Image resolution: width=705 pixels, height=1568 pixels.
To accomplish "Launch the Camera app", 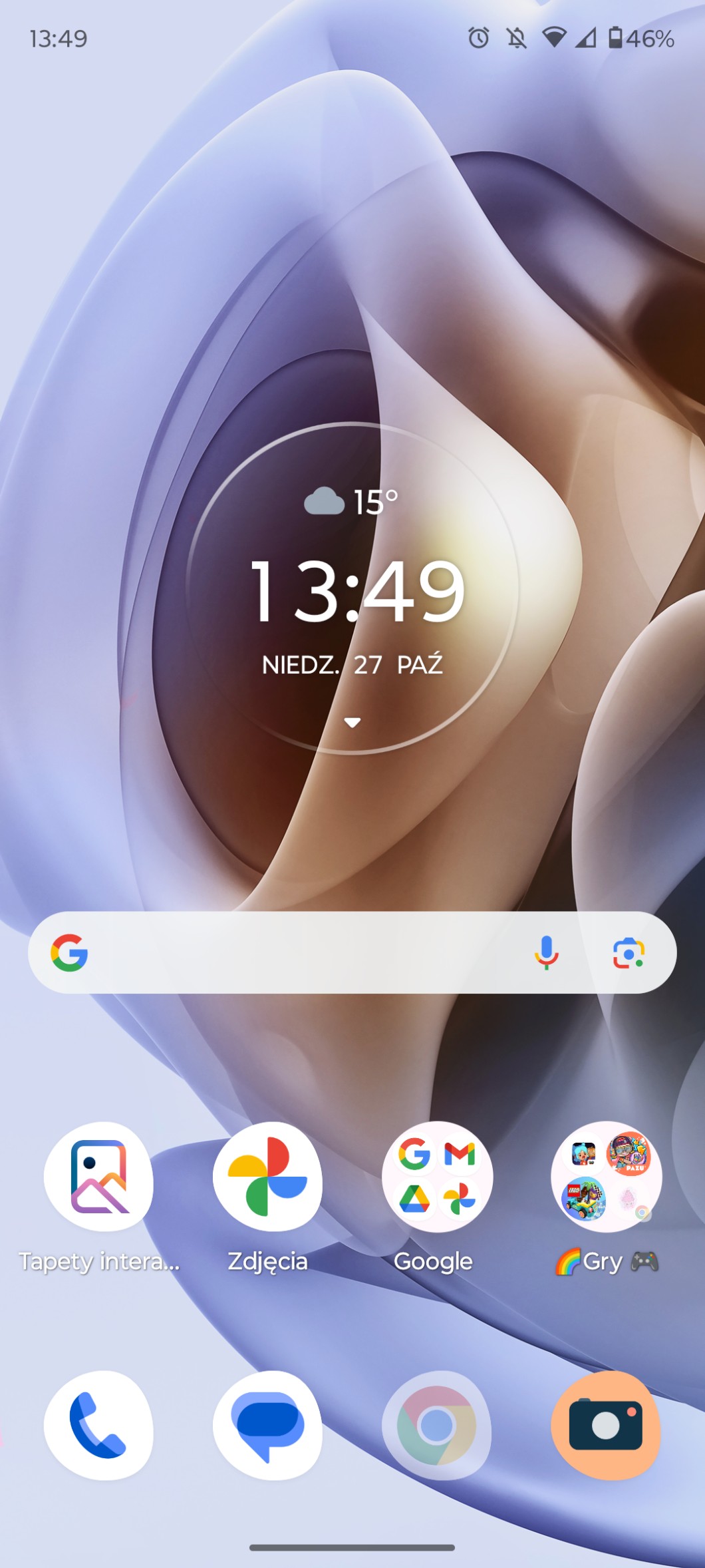I will 606,1425.
